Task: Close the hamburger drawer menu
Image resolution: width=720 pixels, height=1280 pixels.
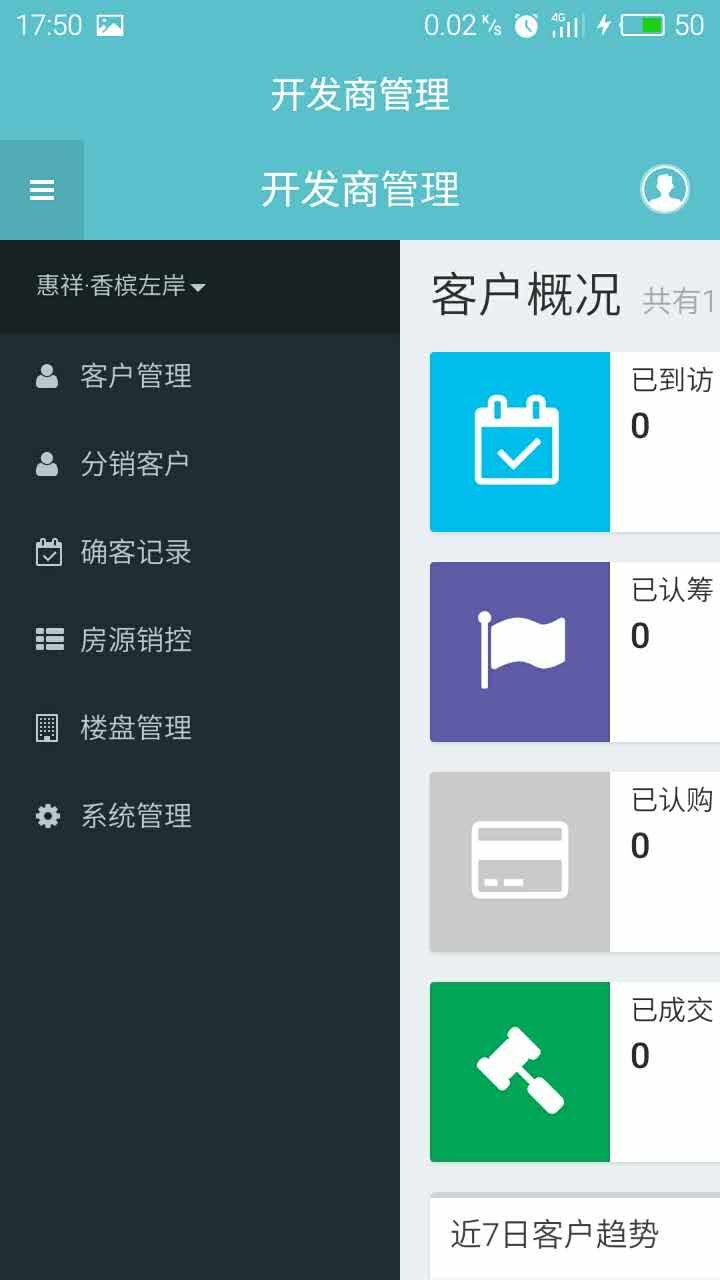Action: point(42,190)
